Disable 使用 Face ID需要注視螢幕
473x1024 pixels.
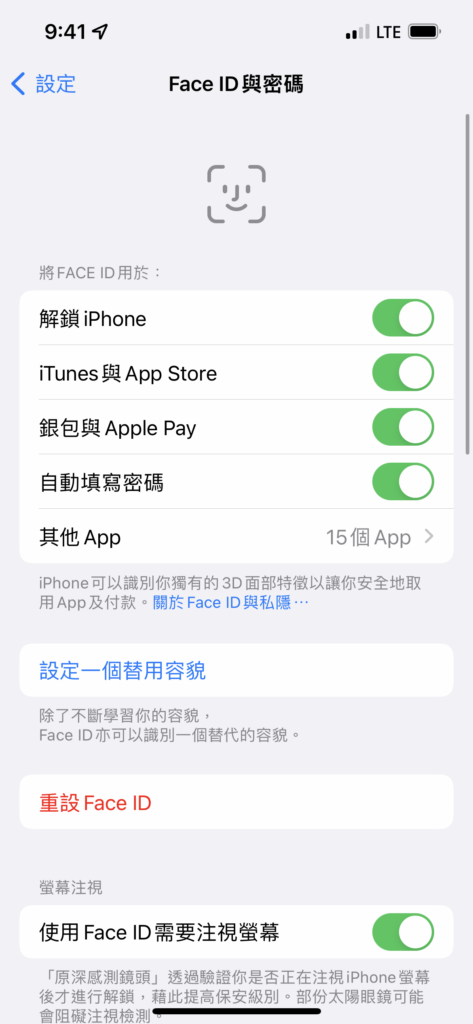click(x=402, y=932)
